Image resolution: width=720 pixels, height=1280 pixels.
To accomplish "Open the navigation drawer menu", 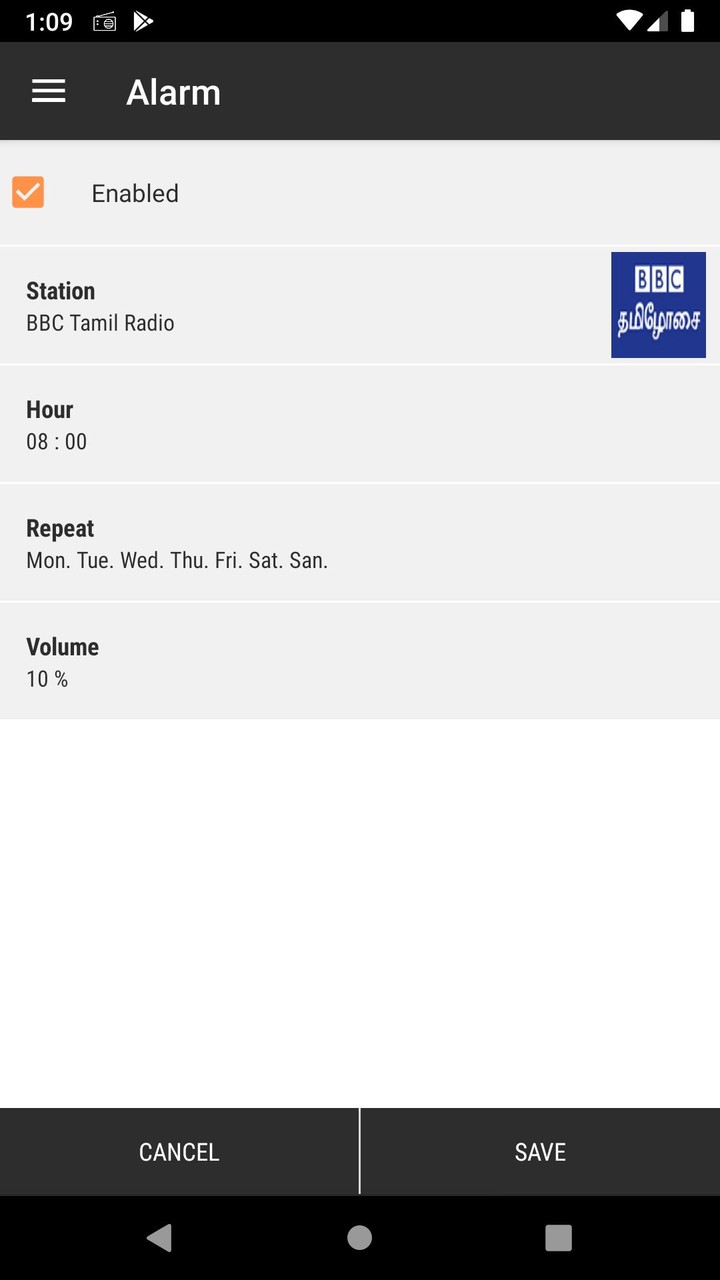I will 47,91.
